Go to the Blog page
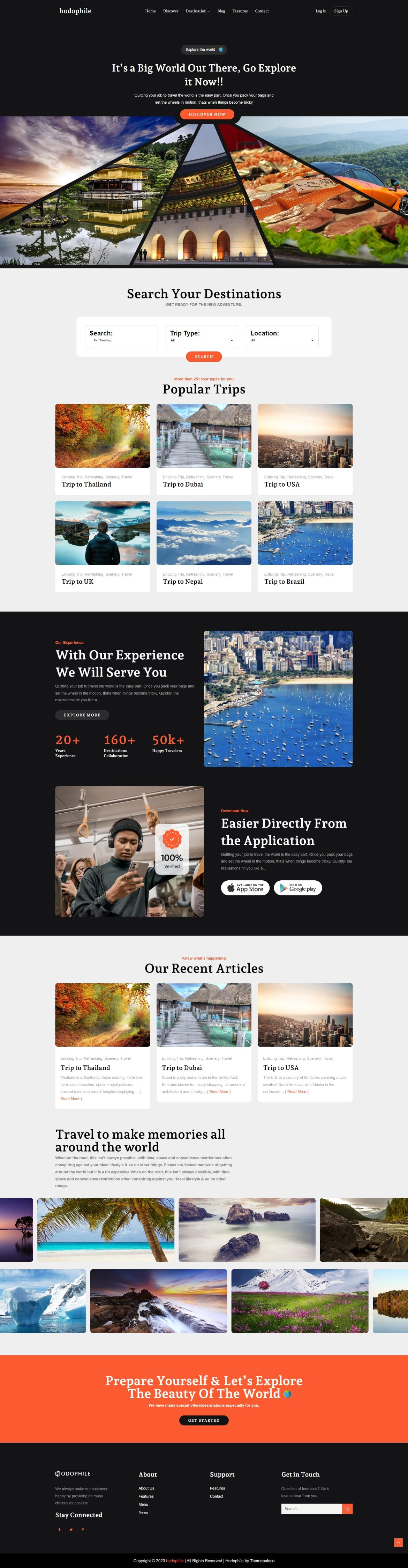 (x=221, y=11)
